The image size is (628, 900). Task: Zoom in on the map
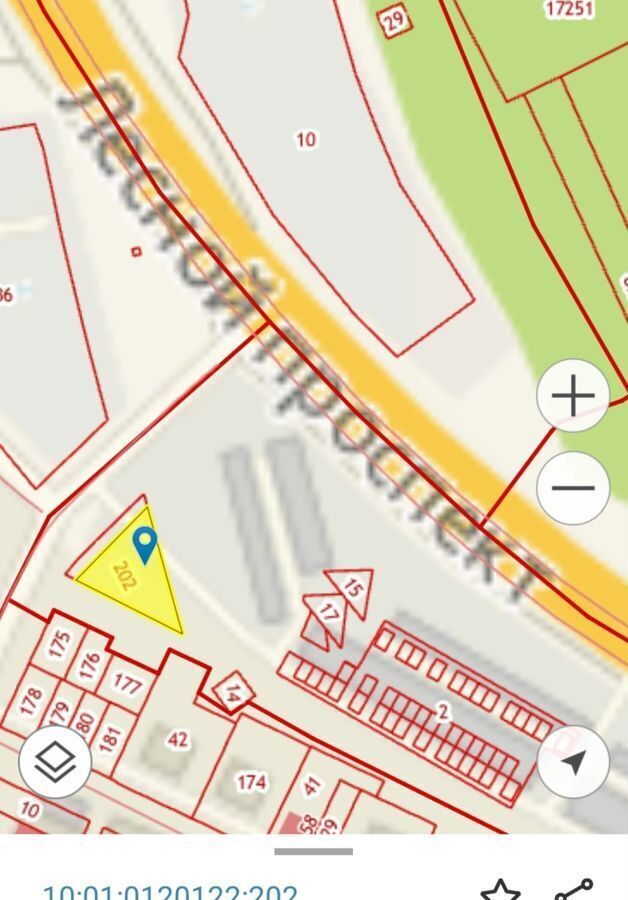point(573,396)
